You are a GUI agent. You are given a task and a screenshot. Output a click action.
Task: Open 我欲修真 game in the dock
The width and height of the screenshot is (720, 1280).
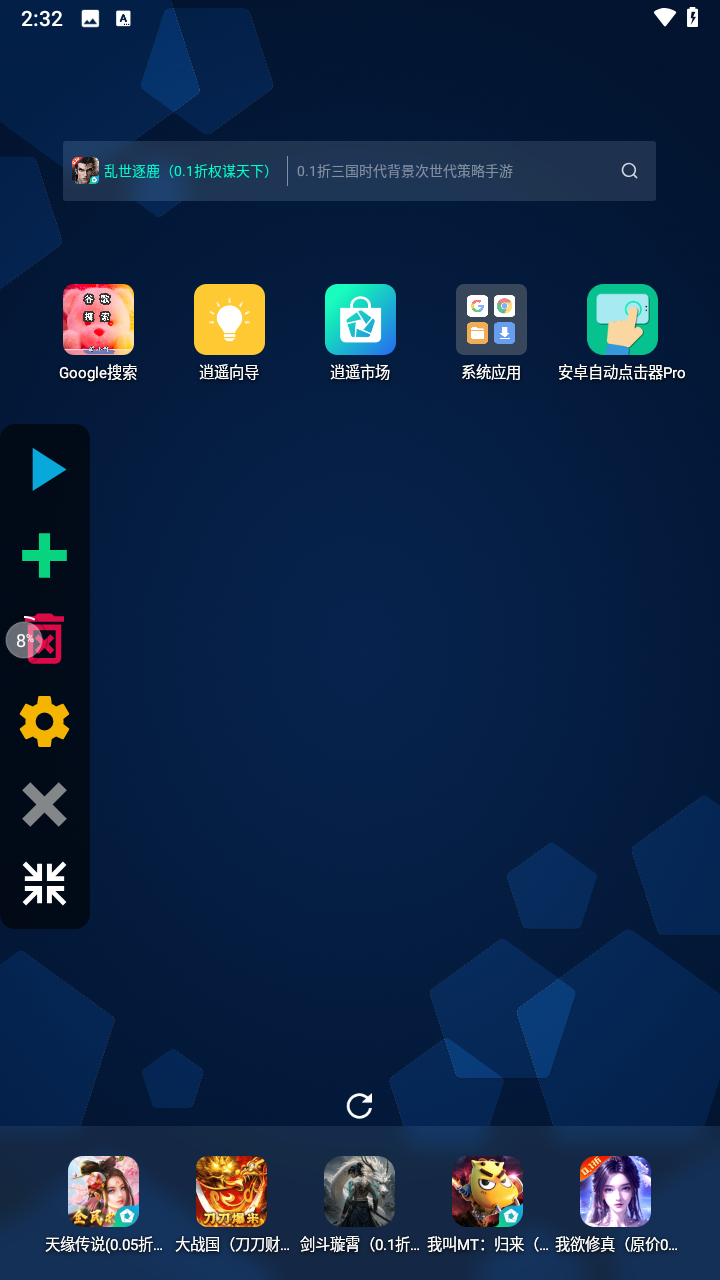click(615, 1192)
